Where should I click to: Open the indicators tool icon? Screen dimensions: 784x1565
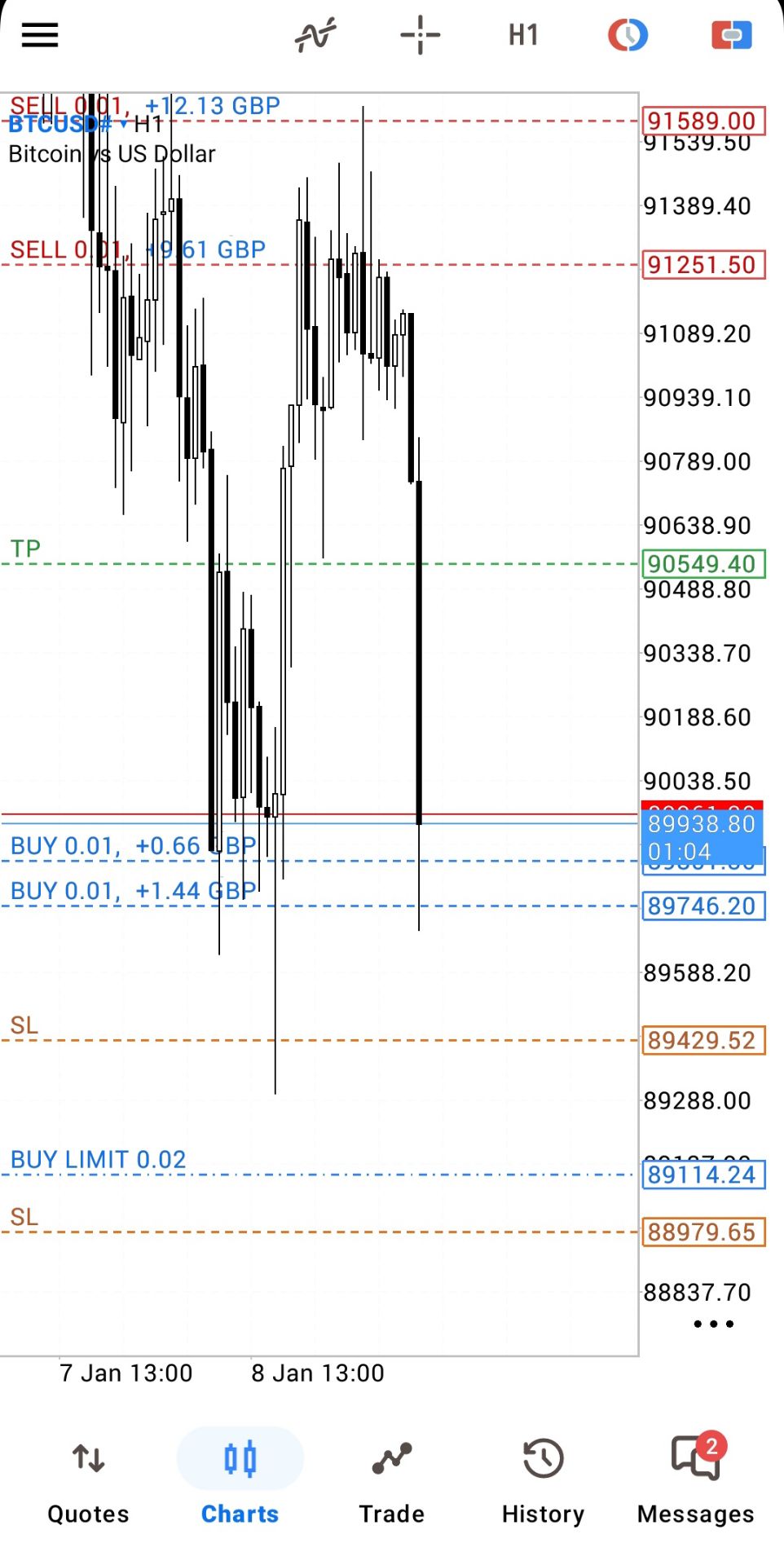[315, 35]
